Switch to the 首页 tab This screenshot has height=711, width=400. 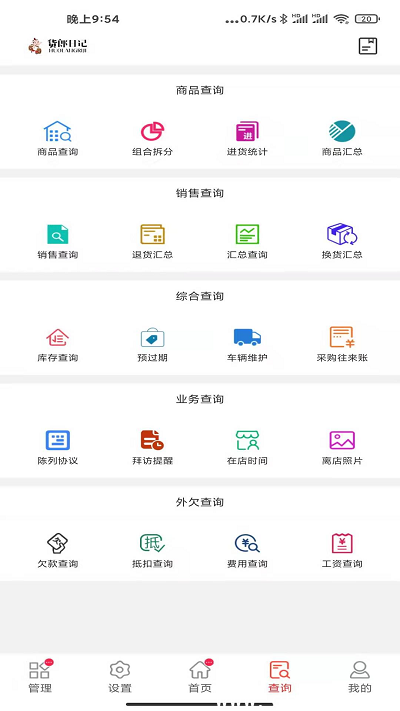pyautogui.click(x=200, y=677)
